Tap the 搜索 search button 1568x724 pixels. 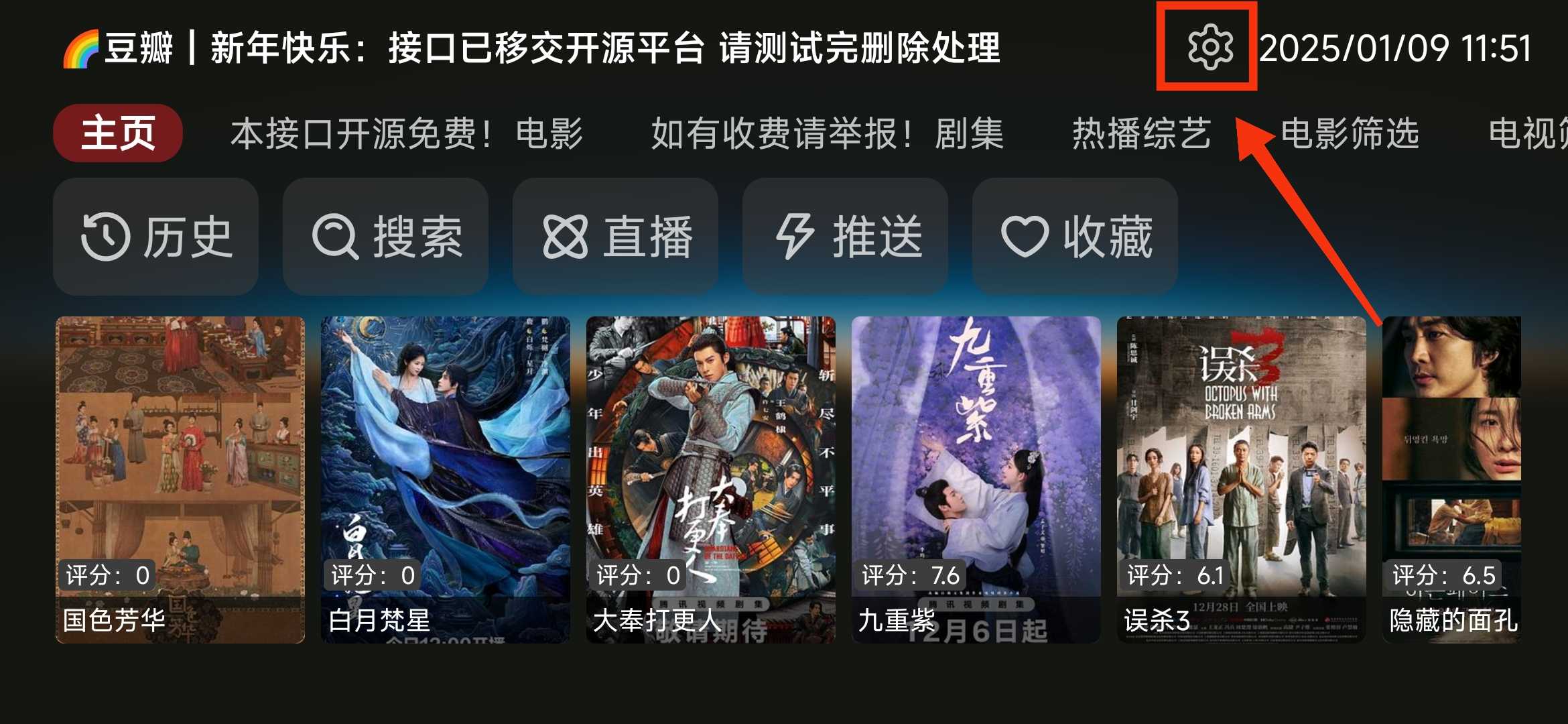pyautogui.click(x=386, y=237)
